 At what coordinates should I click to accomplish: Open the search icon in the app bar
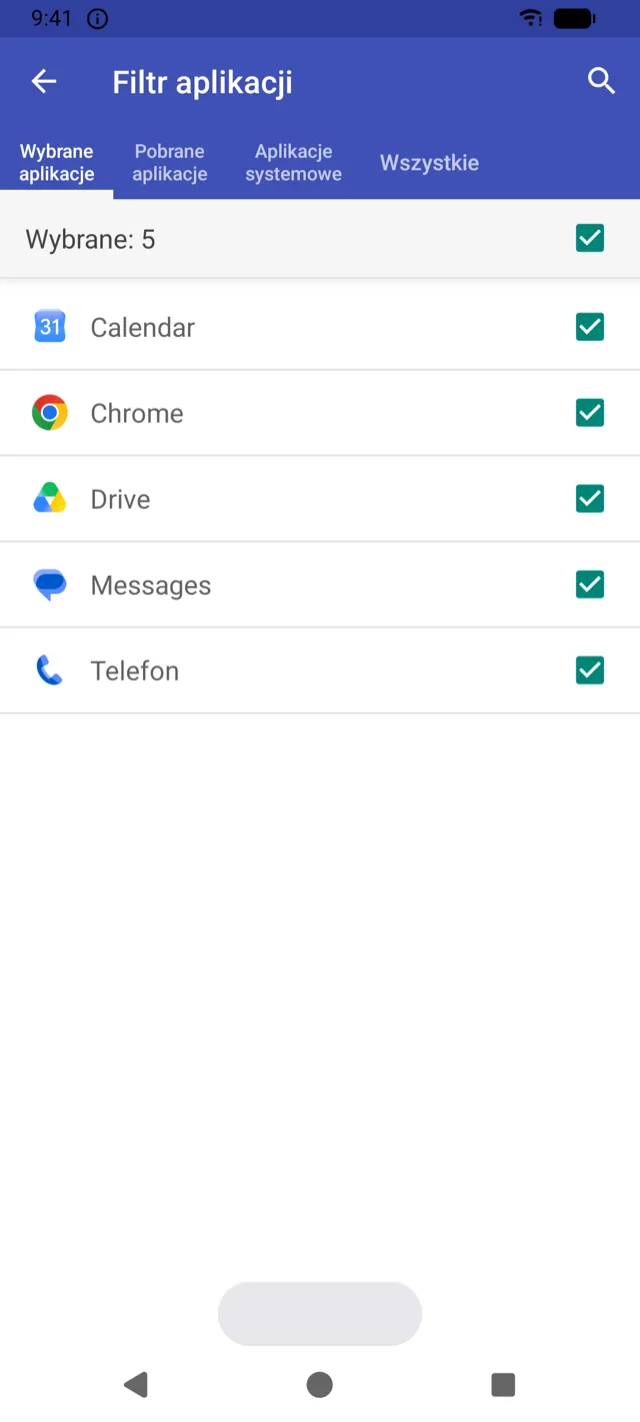tap(601, 82)
